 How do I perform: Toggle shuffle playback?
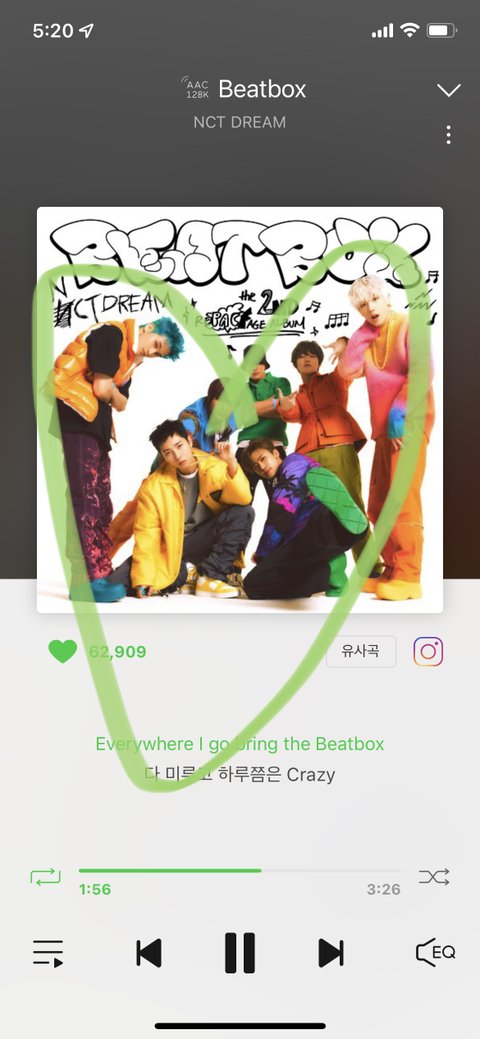(434, 877)
